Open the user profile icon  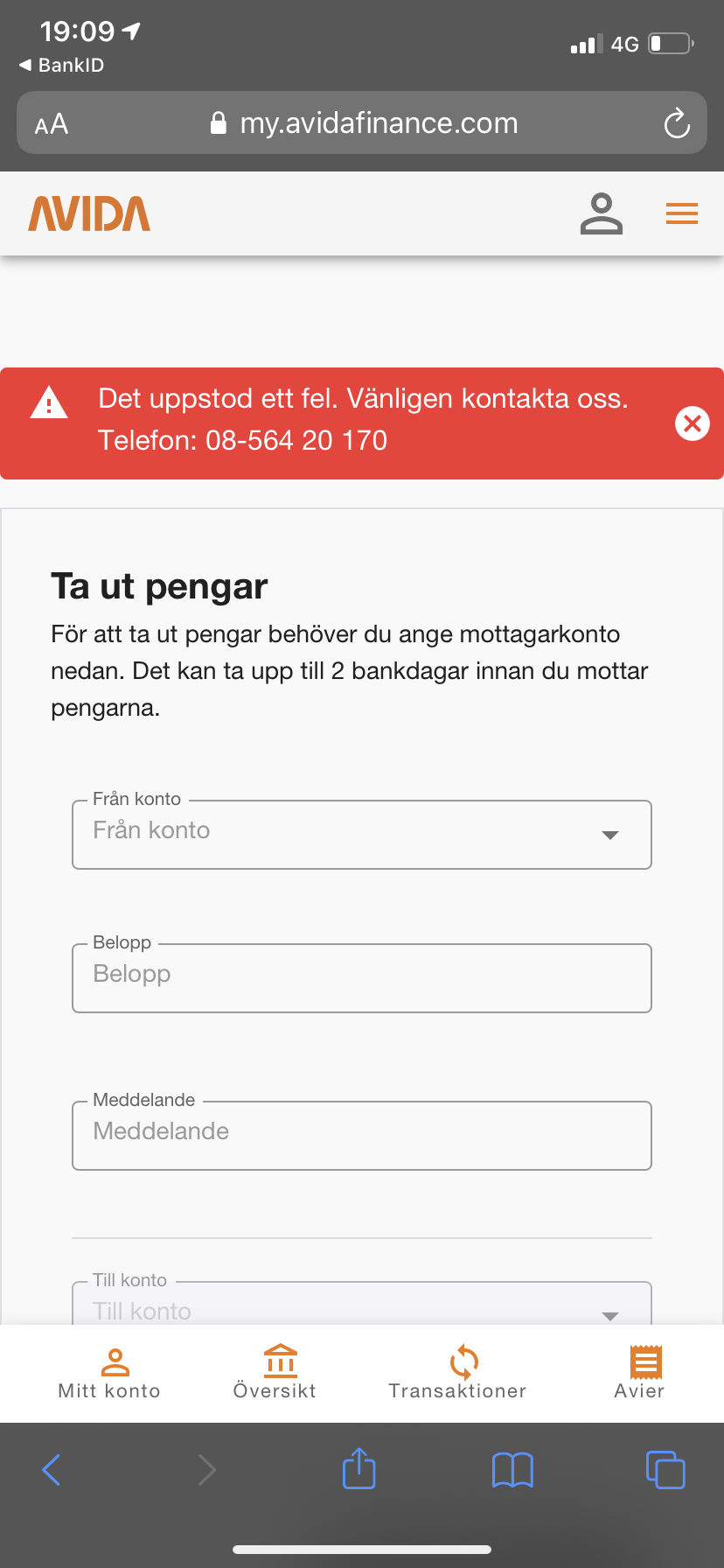(x=601, y=213)
